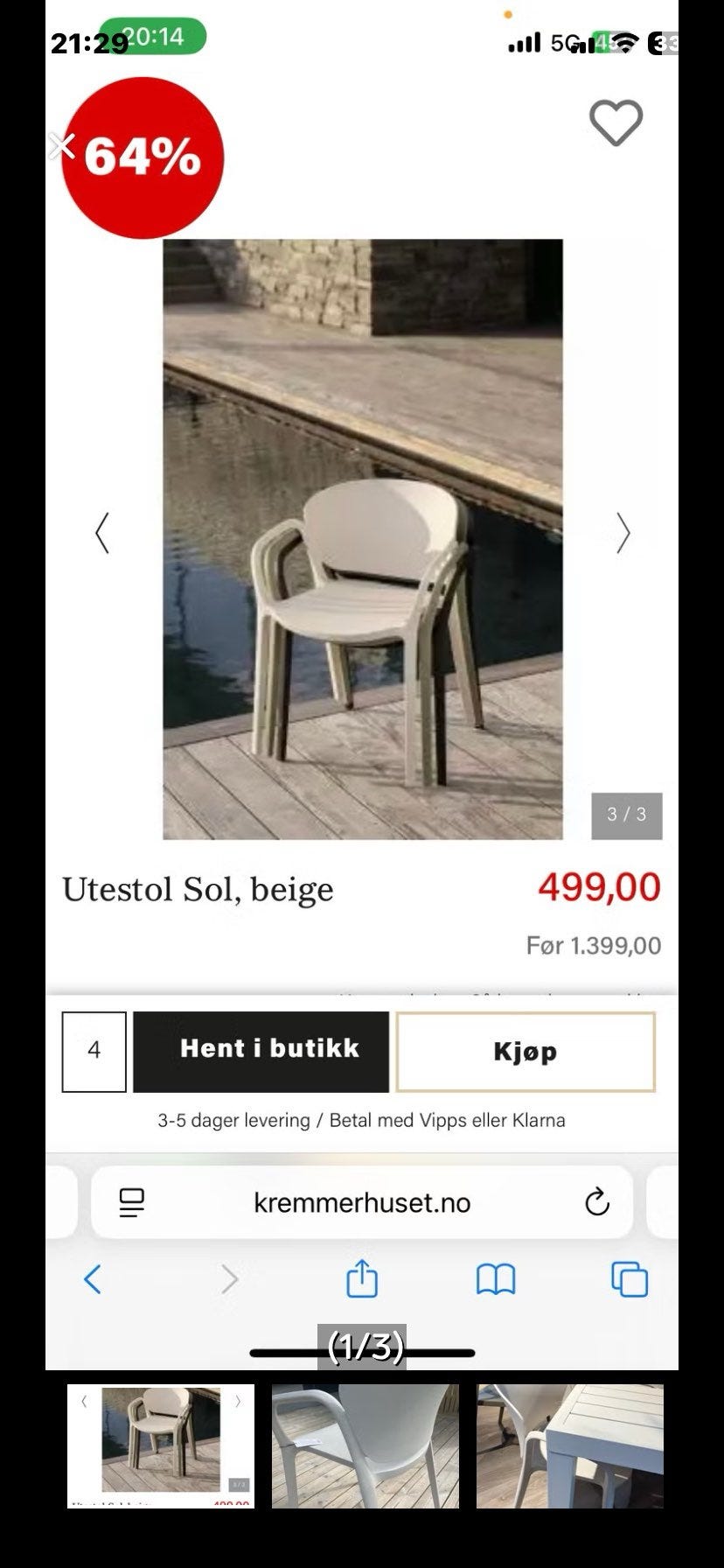
Task: Open the second thumbnail of the chair armrest
Action: 365,1446
